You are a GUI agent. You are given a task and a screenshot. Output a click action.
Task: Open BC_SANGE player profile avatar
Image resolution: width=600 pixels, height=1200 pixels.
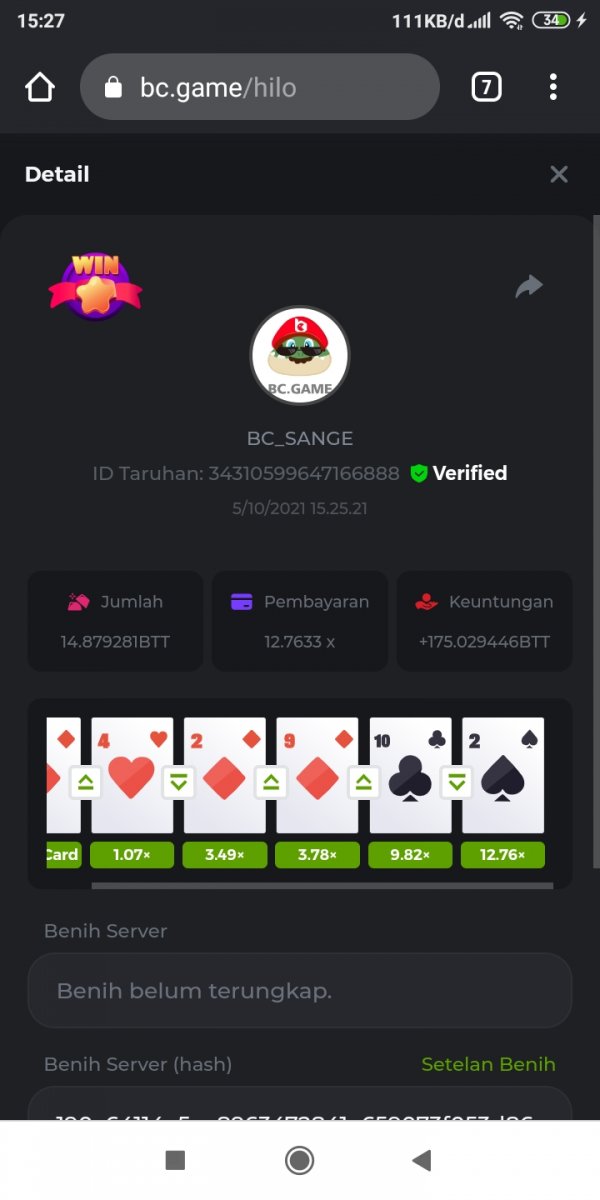point(300,356)
